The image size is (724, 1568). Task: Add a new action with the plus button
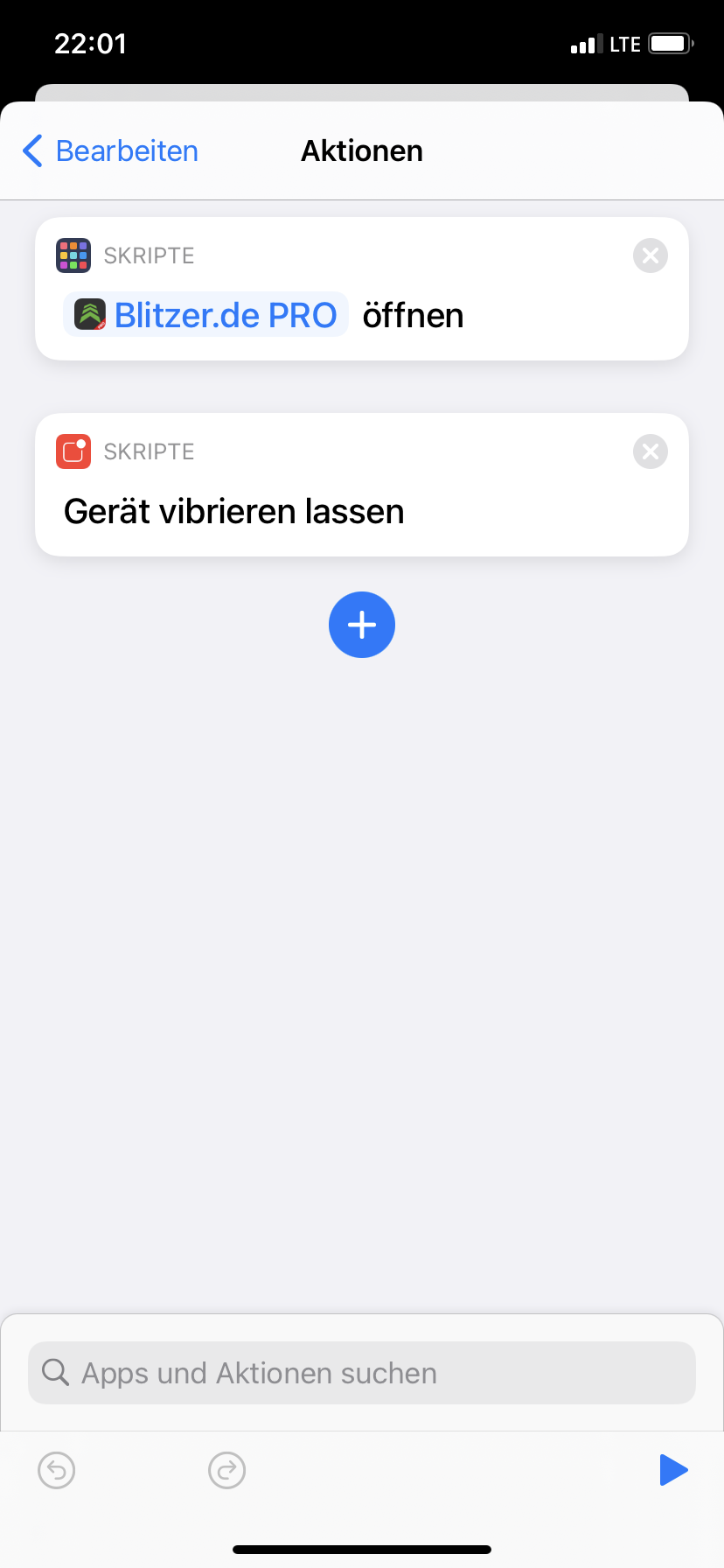tap(362, 625)
